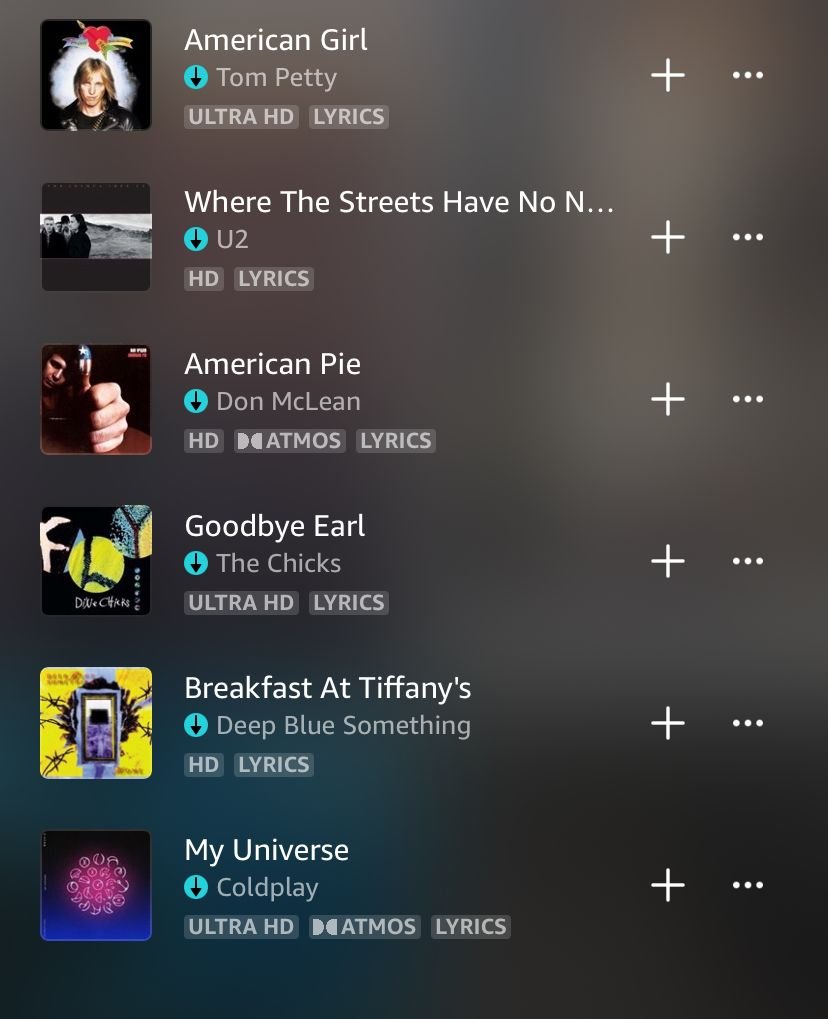Add Breakfast At Tiffany's with the plus icon

[x=667, y=723]
